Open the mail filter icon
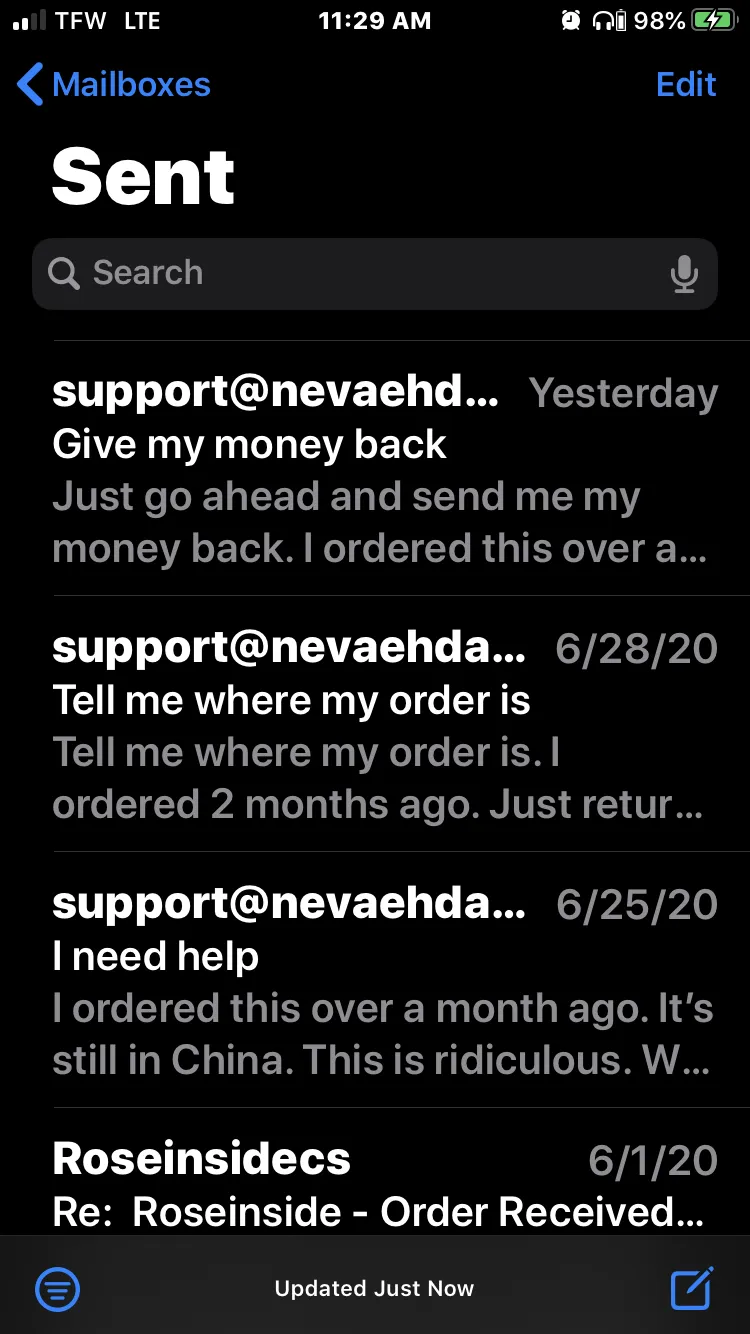The height and width of the screenshot is (1334, 750). (x=58, y=1289)
